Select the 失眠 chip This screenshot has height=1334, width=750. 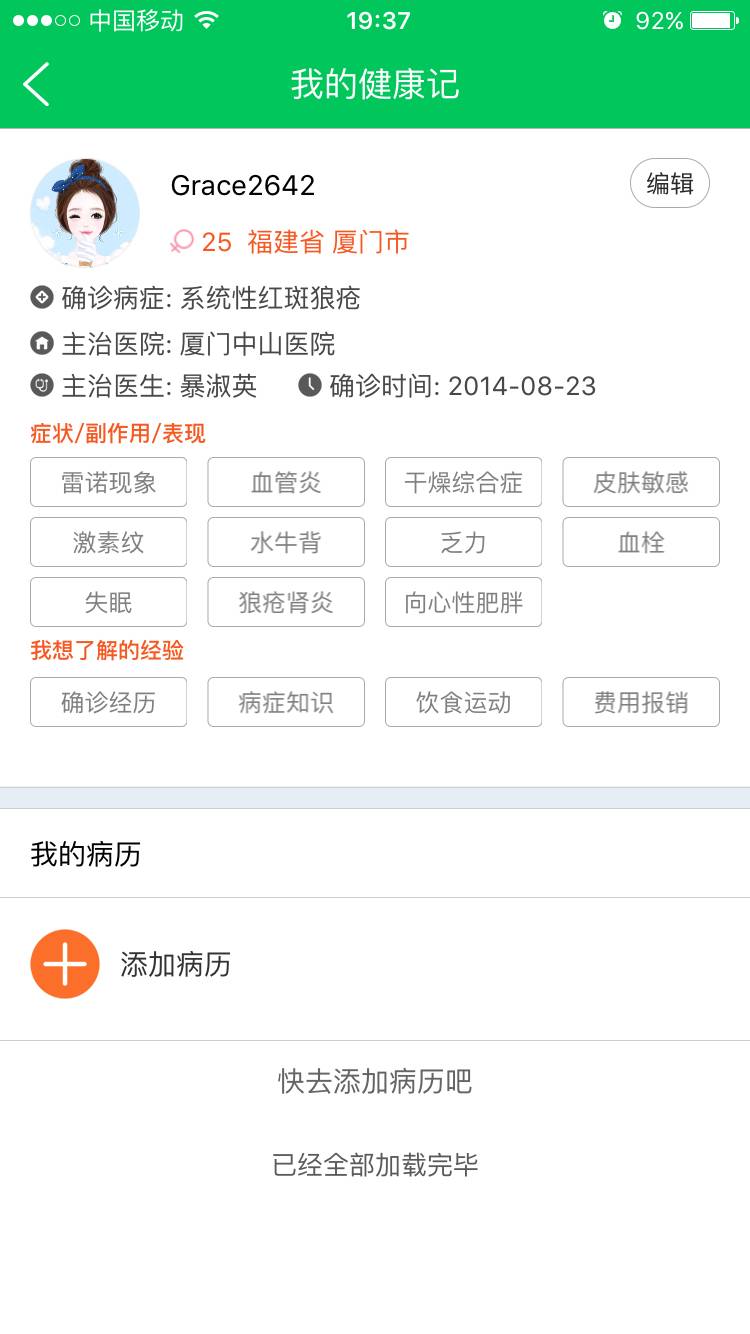click(x=108, y=603)
